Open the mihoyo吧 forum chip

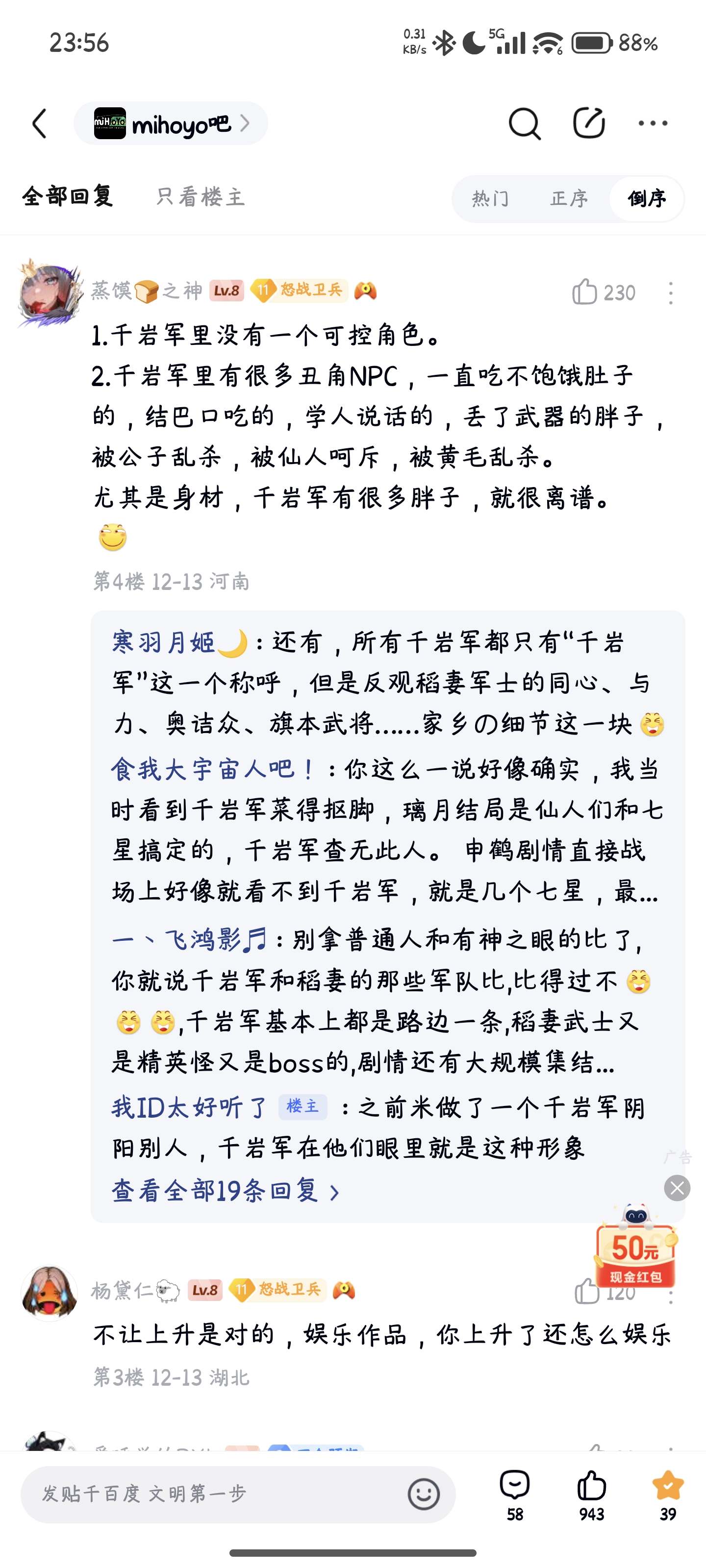click(x=171, y=123)
